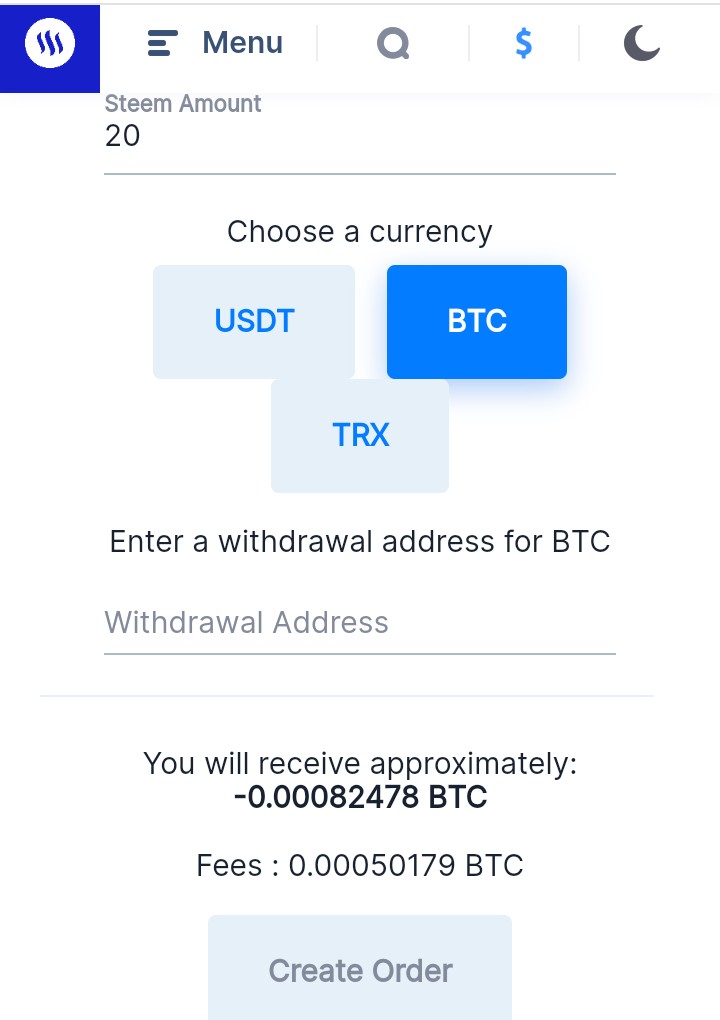
Task: Edit the Steem Amount field
Action: (x=359, y=137)
